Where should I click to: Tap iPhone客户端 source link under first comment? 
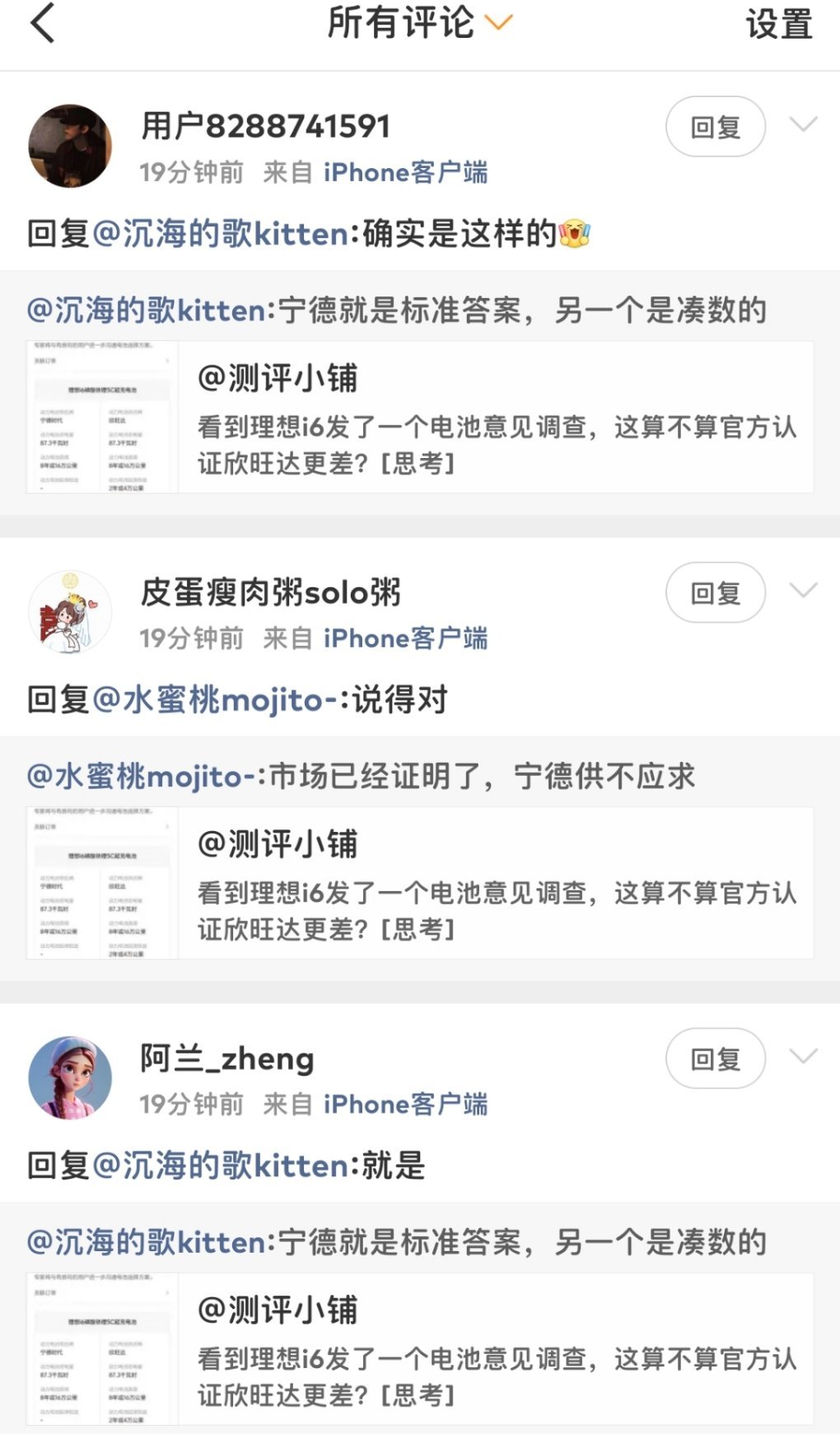point(405,173)
